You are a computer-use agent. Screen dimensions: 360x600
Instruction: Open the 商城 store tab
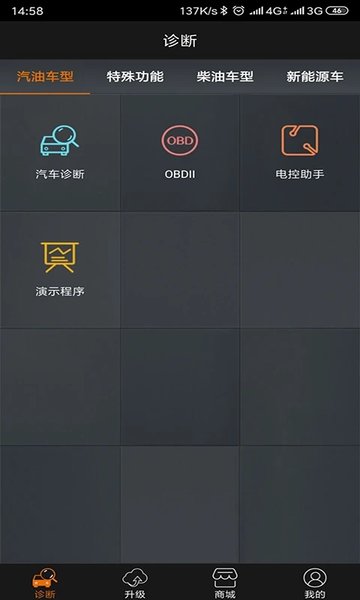tap(225, 583)
